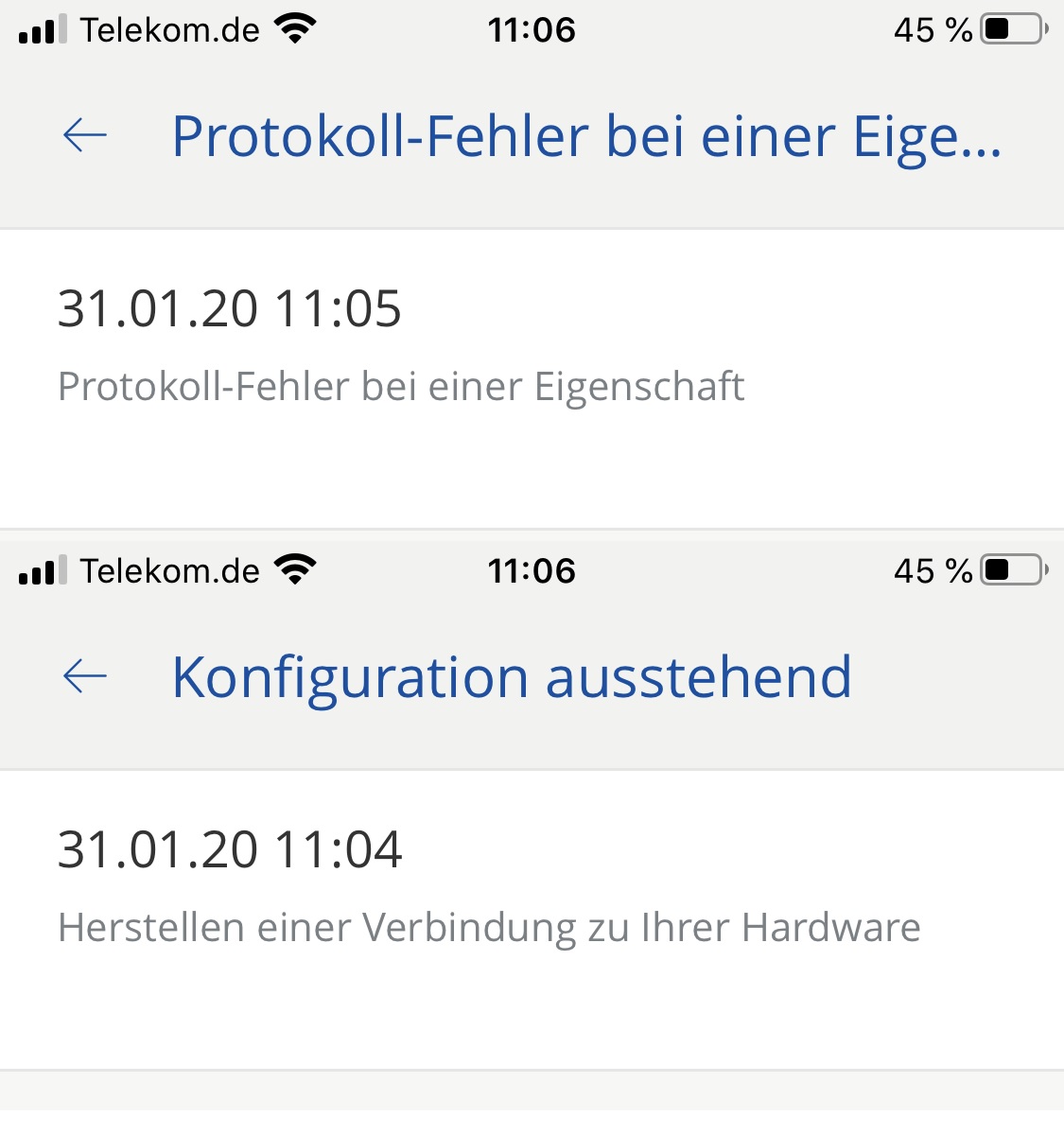The image size is (1064, 1135).
Task: Go back from Konfiguration ausstehend screen
Action: tap(85, 676)
